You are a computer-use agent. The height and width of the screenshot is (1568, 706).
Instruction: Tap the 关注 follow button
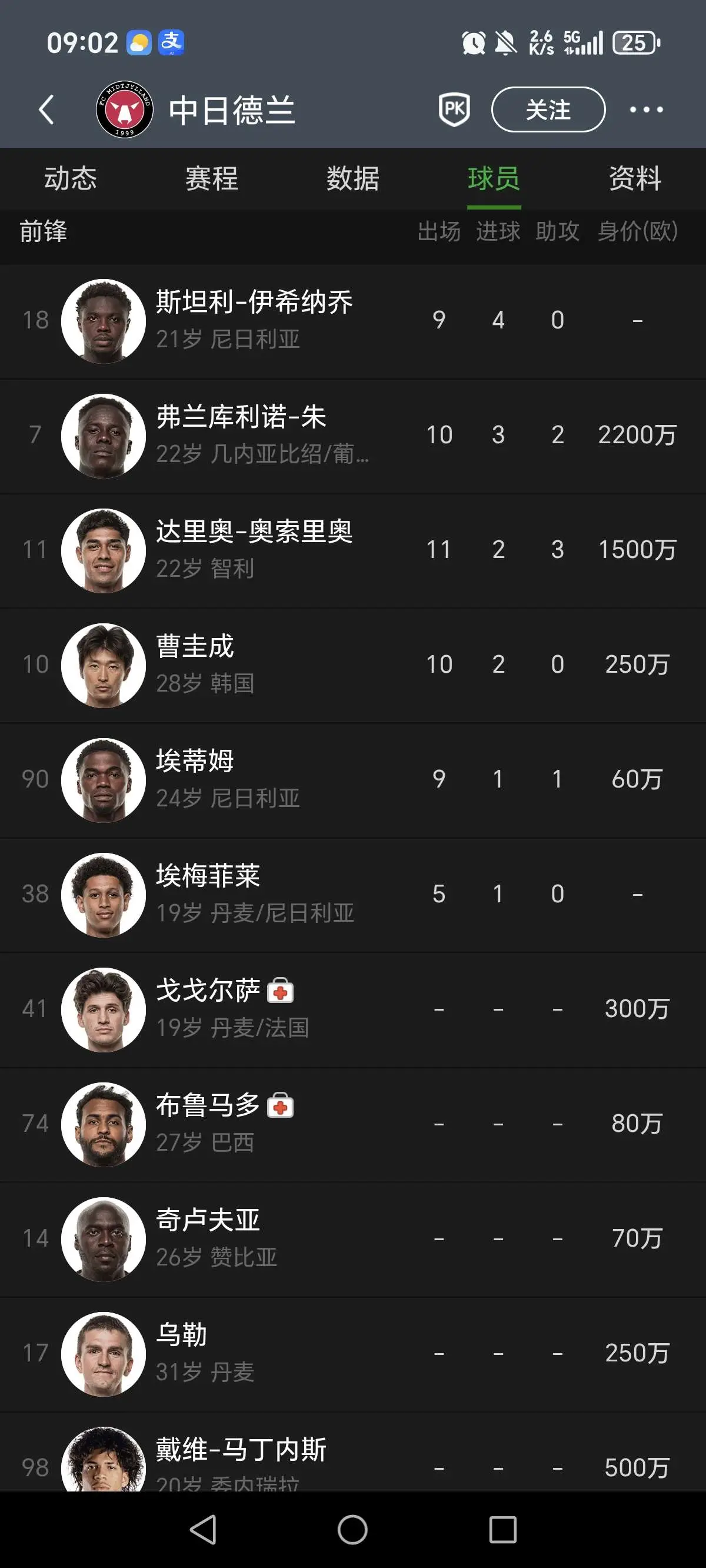548,109
